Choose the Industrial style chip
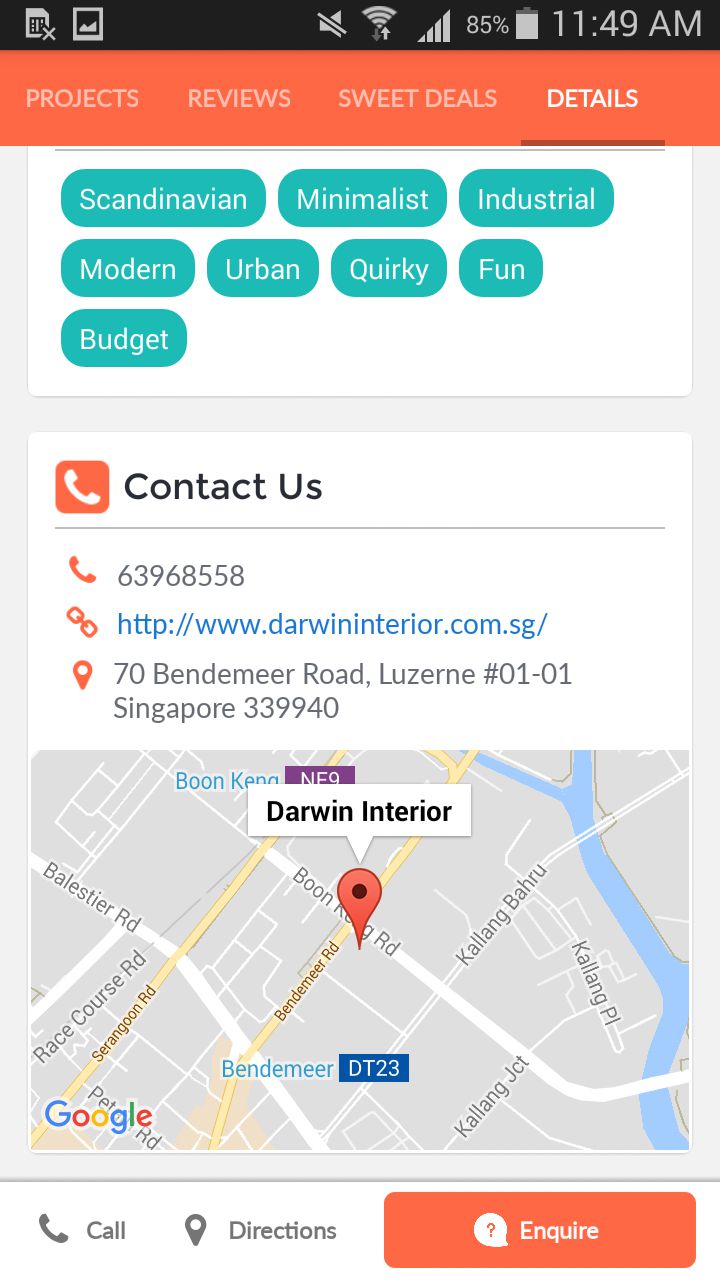This screenshot has height=1280, width=720. [x=536, y=198]
